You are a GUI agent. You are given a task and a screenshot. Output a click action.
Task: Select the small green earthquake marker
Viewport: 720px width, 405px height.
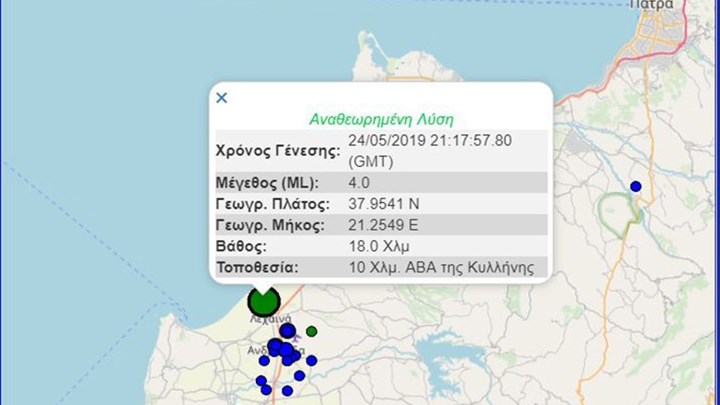pos(312,331)
